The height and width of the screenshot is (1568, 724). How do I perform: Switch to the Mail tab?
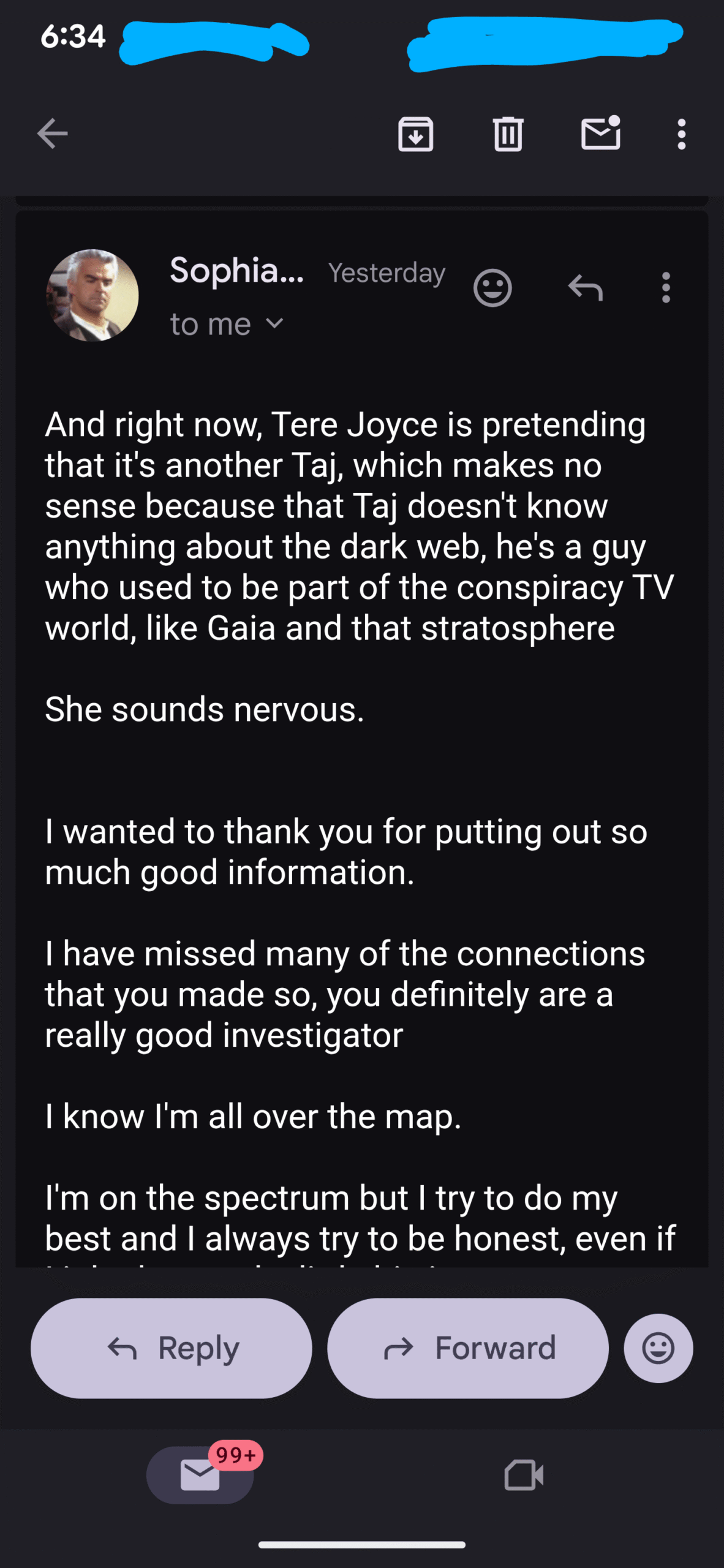(200, 1475)
